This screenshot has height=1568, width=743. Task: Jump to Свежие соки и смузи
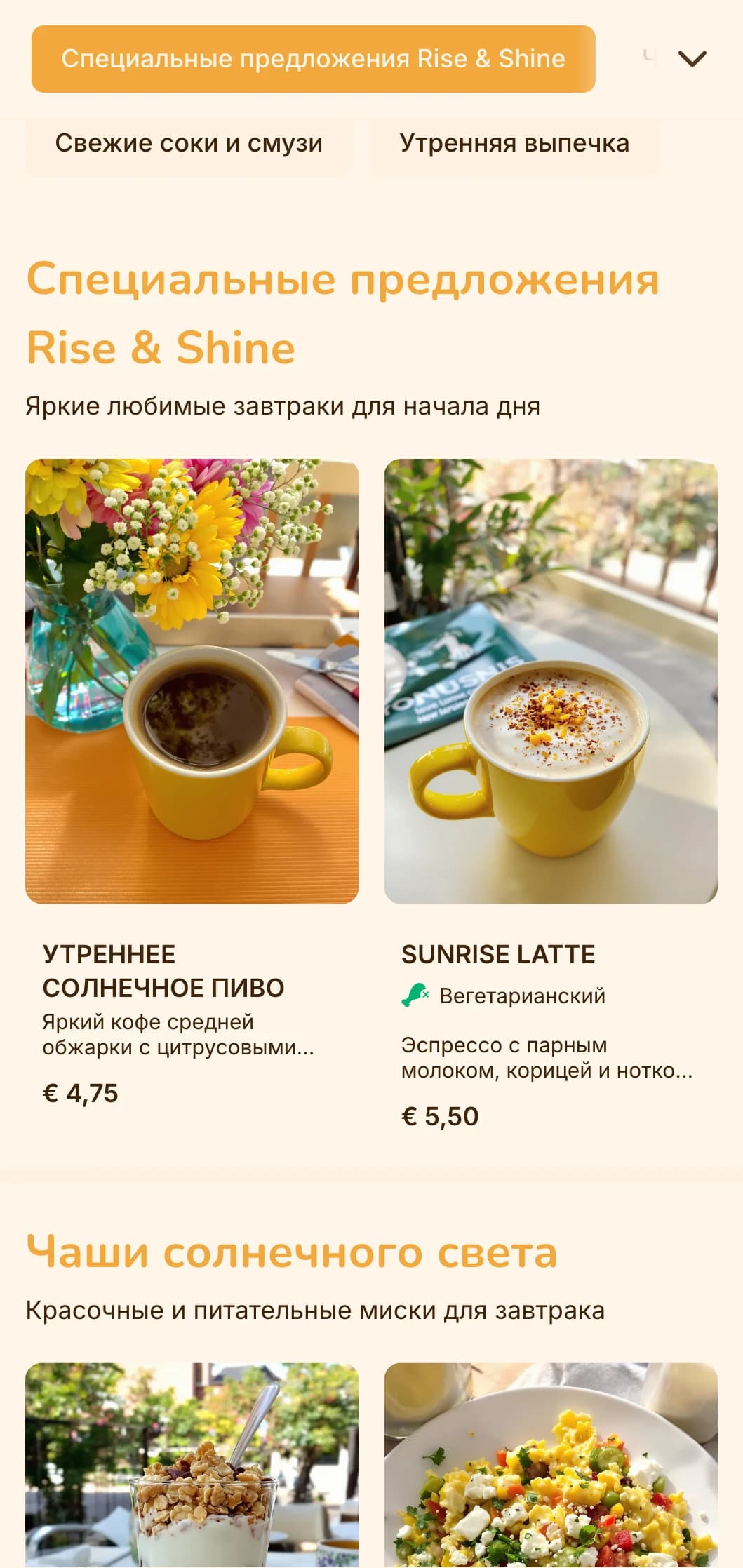click(x=189, y=144)
